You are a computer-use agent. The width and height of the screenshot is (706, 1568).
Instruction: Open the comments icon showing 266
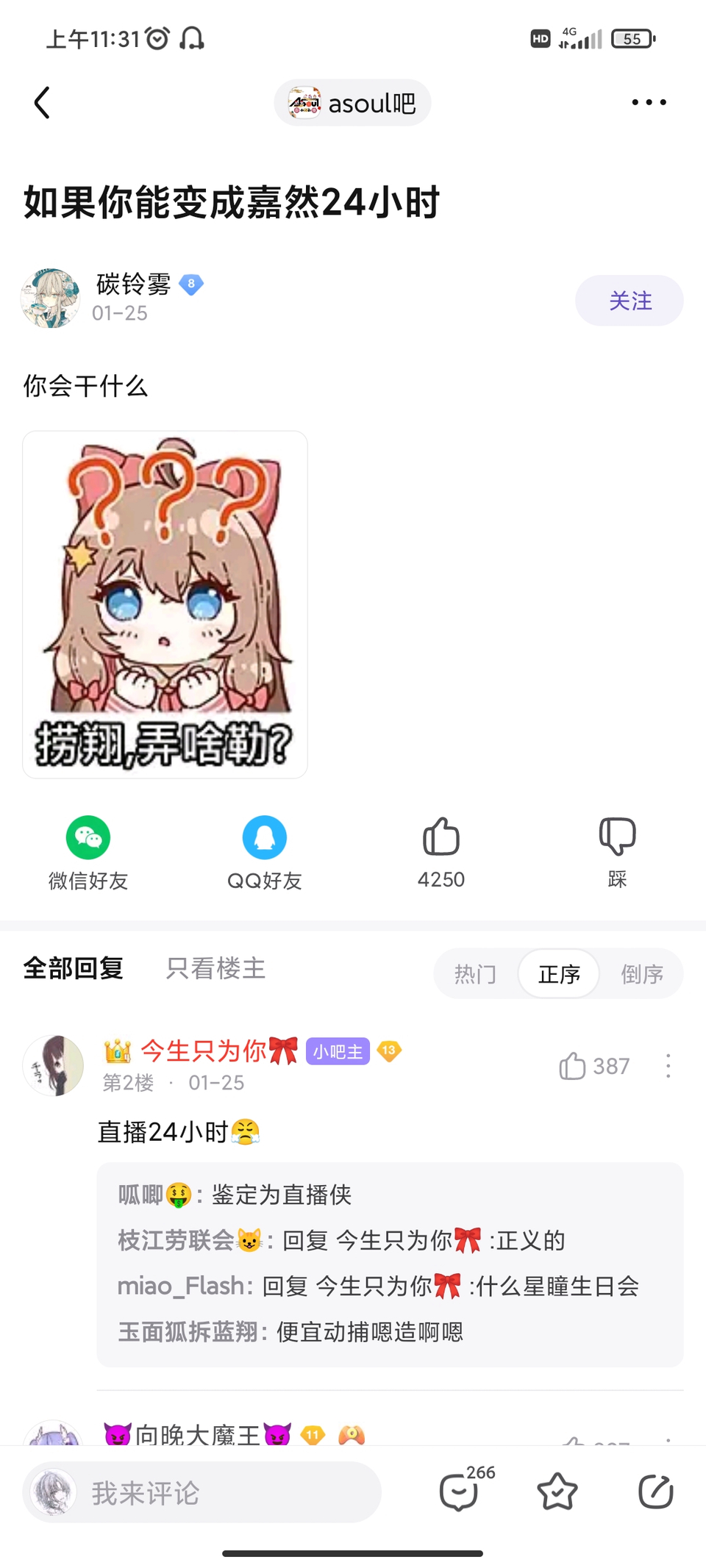pyautogui.click(x=460, y=1492)
